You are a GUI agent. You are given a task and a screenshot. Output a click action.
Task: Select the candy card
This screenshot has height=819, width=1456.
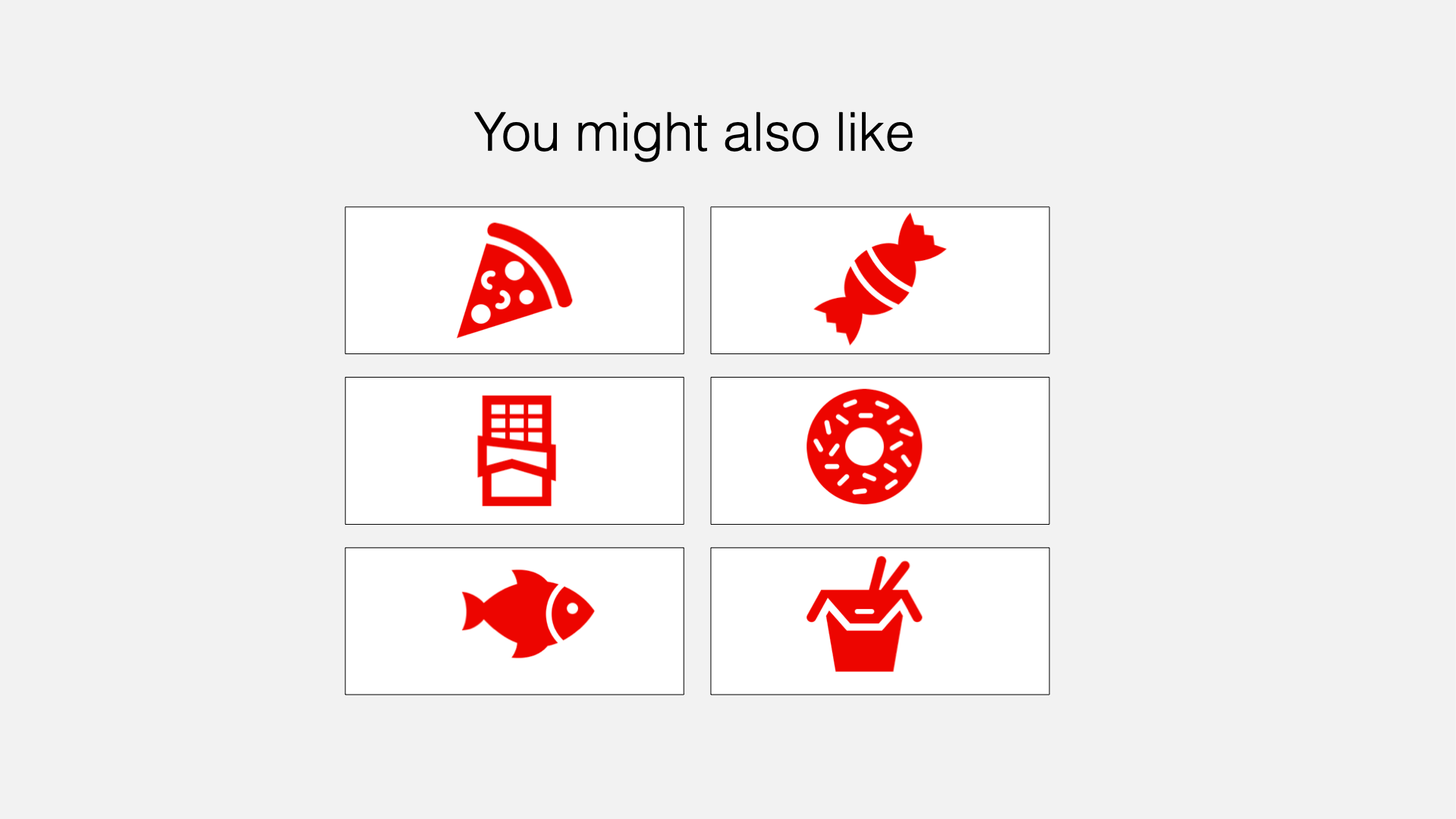pyautogui.click(x=879, y=280)
